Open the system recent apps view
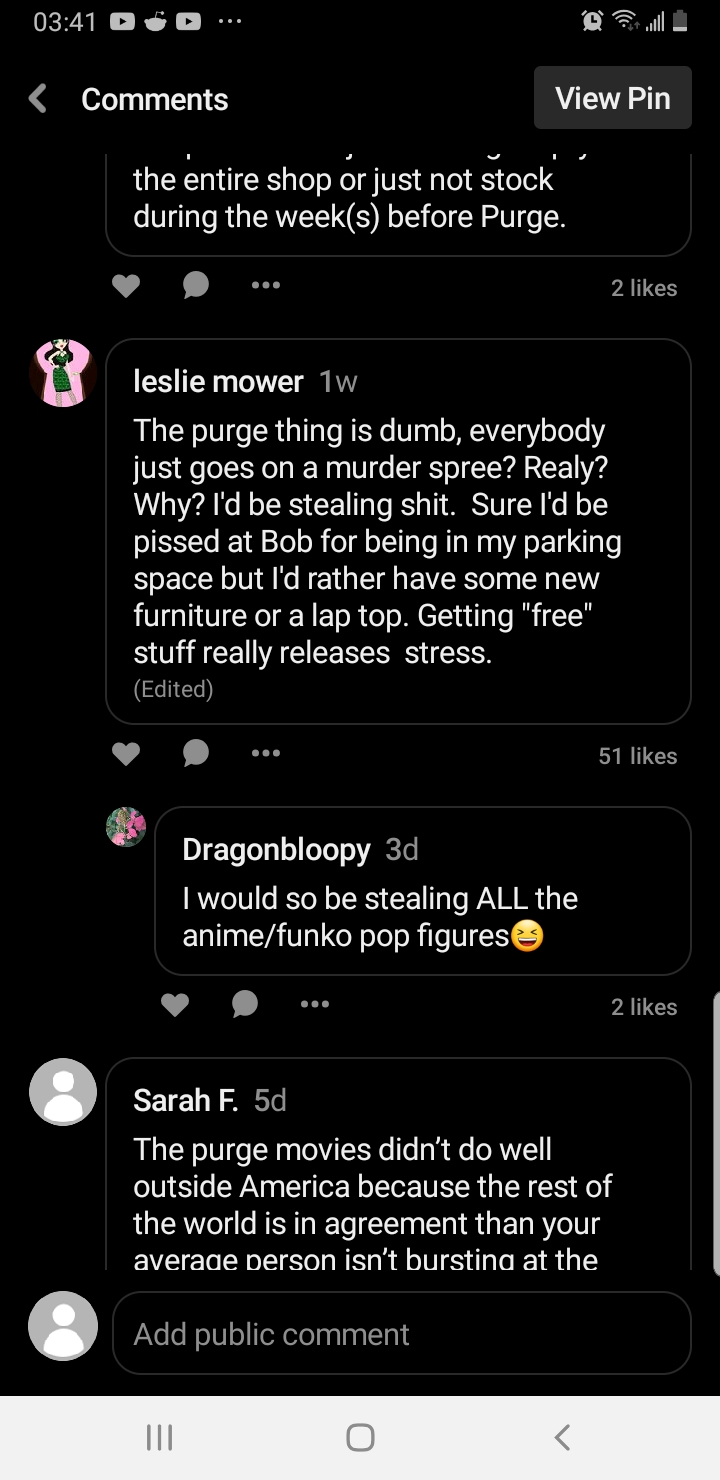The height and width of the screenshot is (1480, 720). 159,1437
